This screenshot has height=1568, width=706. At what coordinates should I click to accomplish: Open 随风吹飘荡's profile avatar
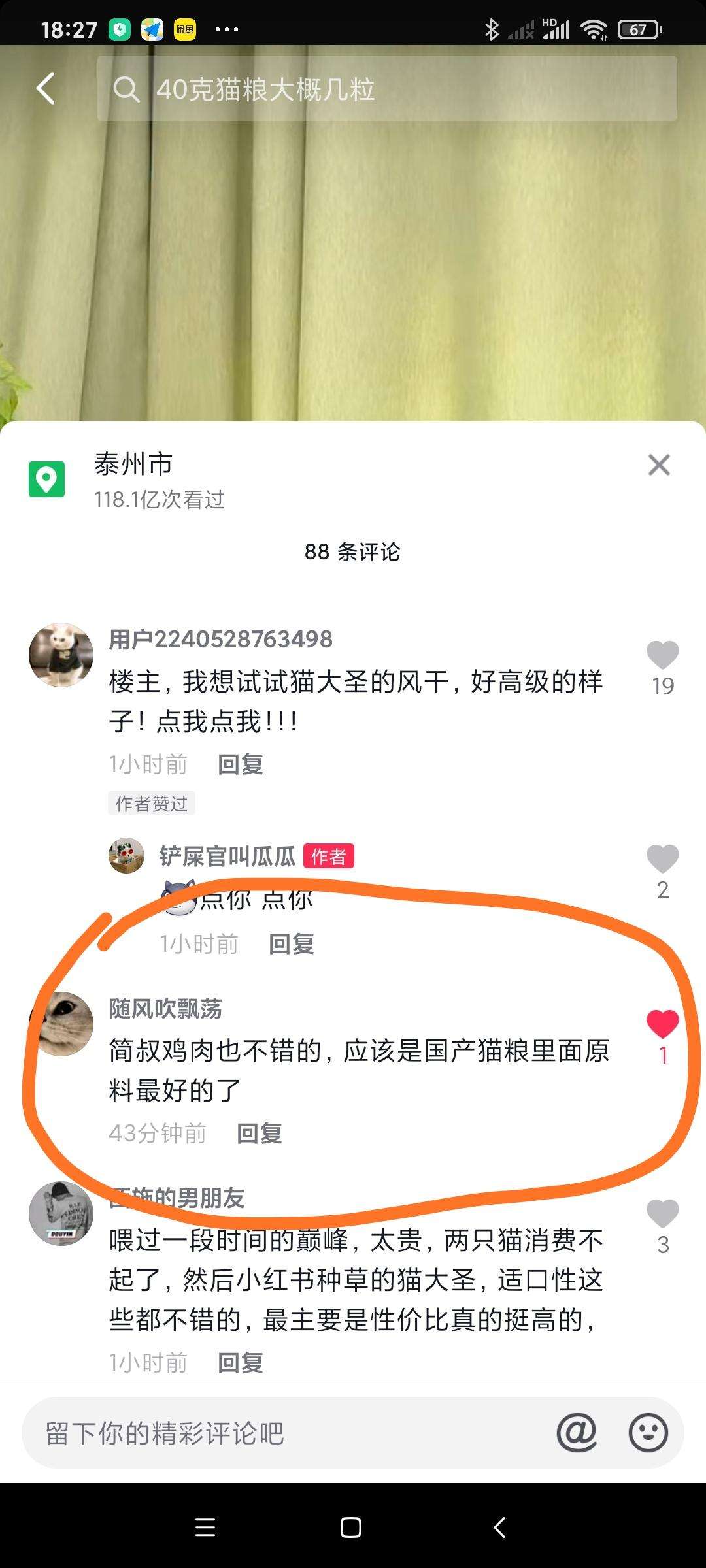(x=62, y=1024)
